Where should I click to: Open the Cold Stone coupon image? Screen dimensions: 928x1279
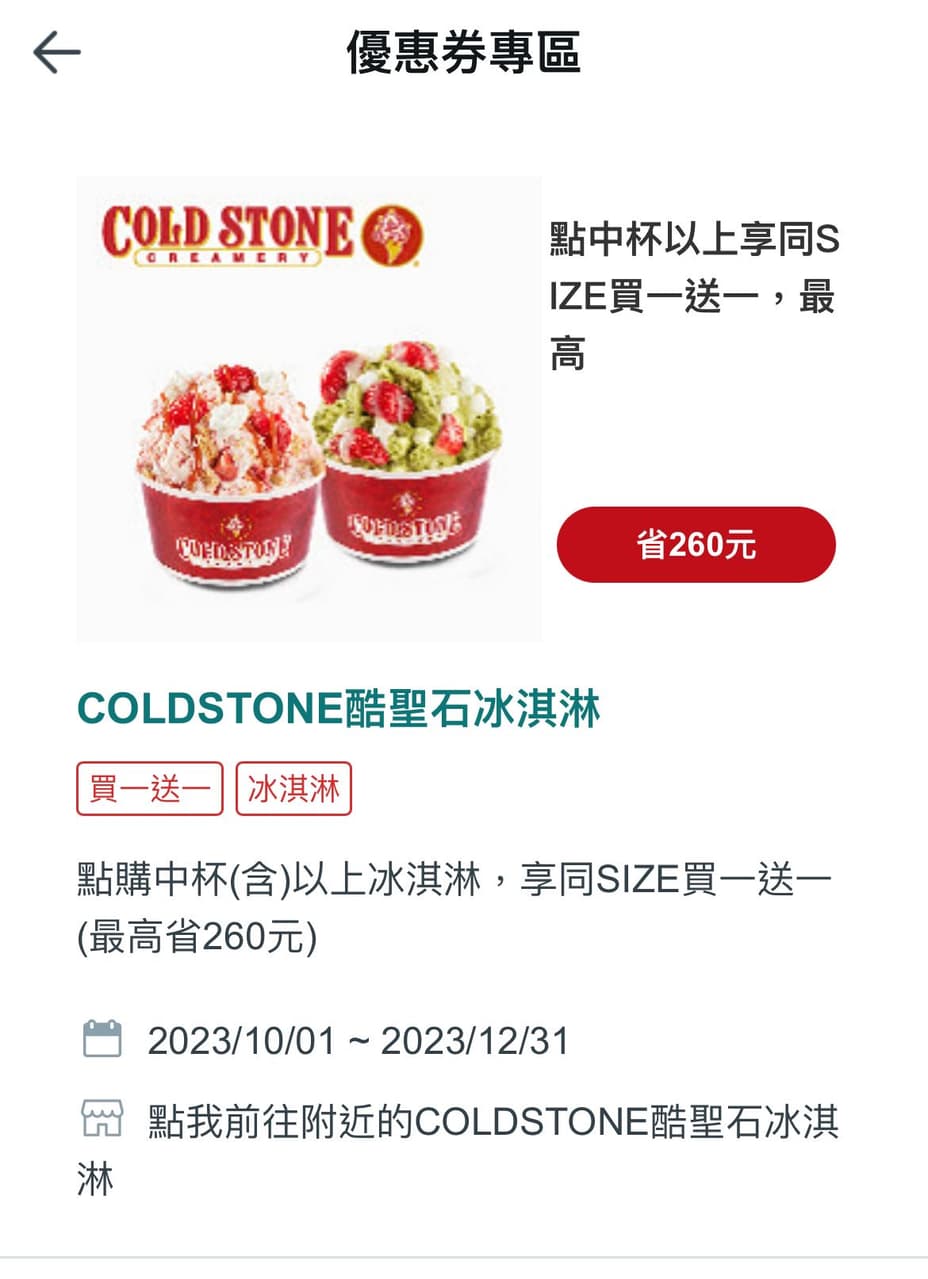(309, 409)
